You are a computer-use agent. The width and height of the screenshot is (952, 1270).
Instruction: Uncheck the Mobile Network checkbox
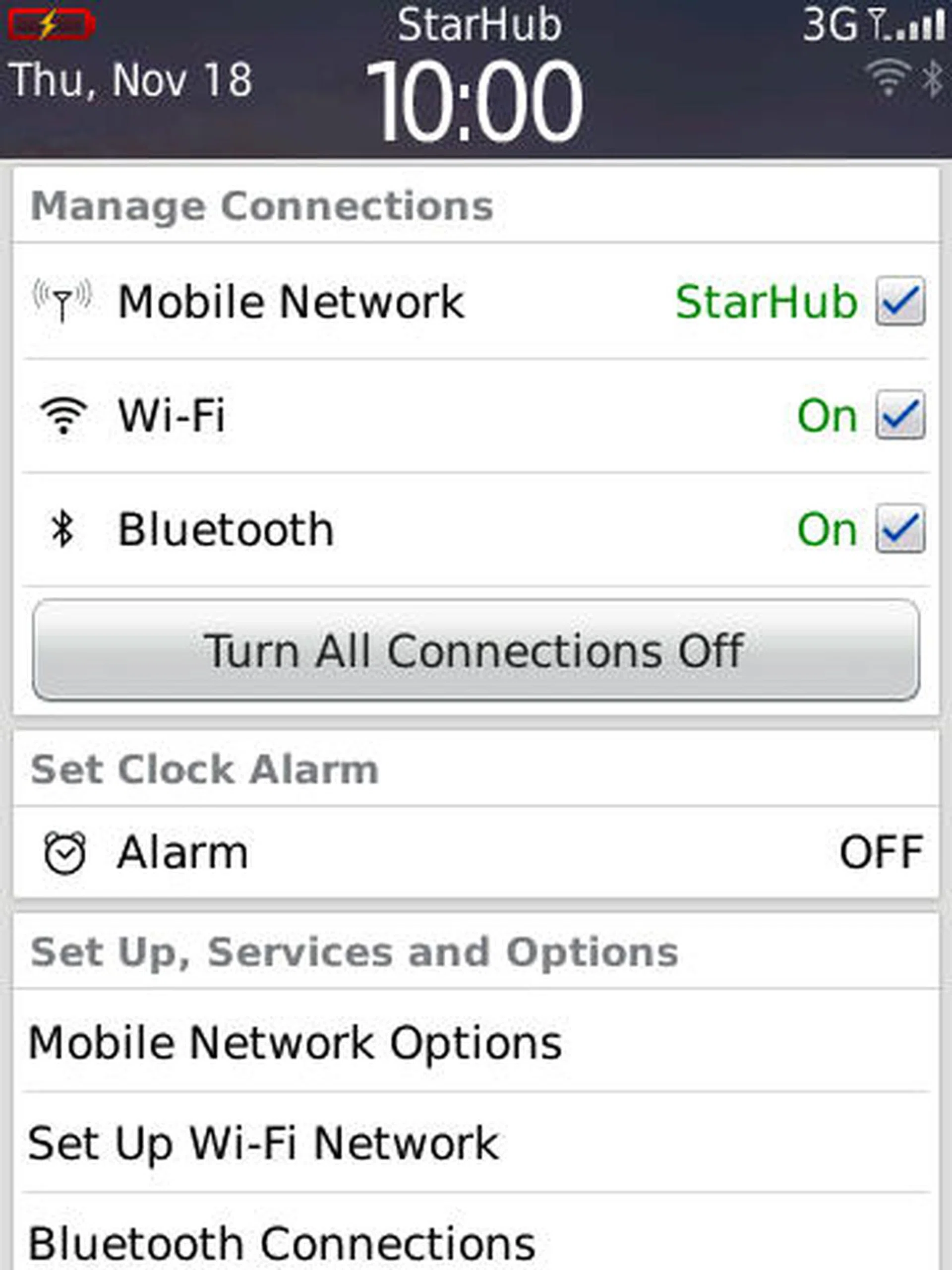click(899, 301)
